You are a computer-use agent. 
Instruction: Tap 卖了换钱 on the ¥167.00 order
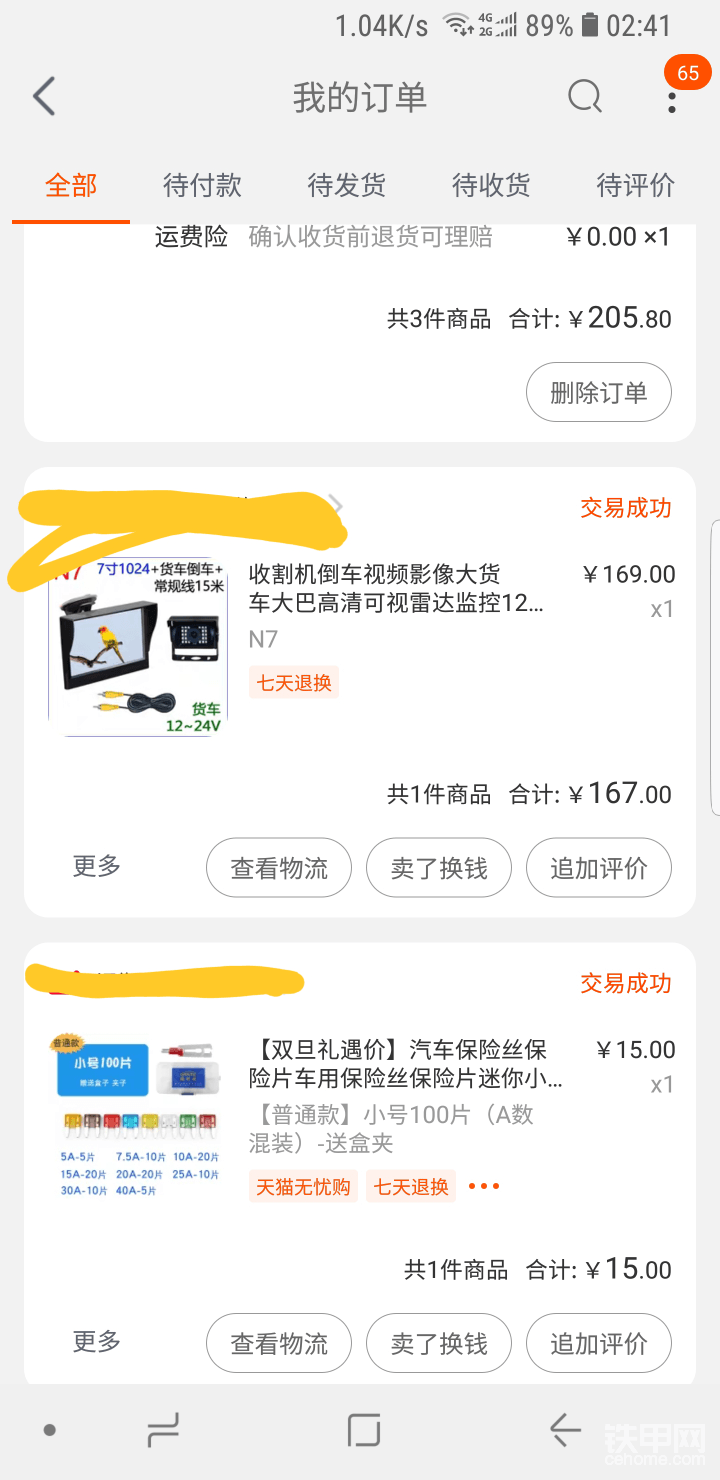[439, 868]
